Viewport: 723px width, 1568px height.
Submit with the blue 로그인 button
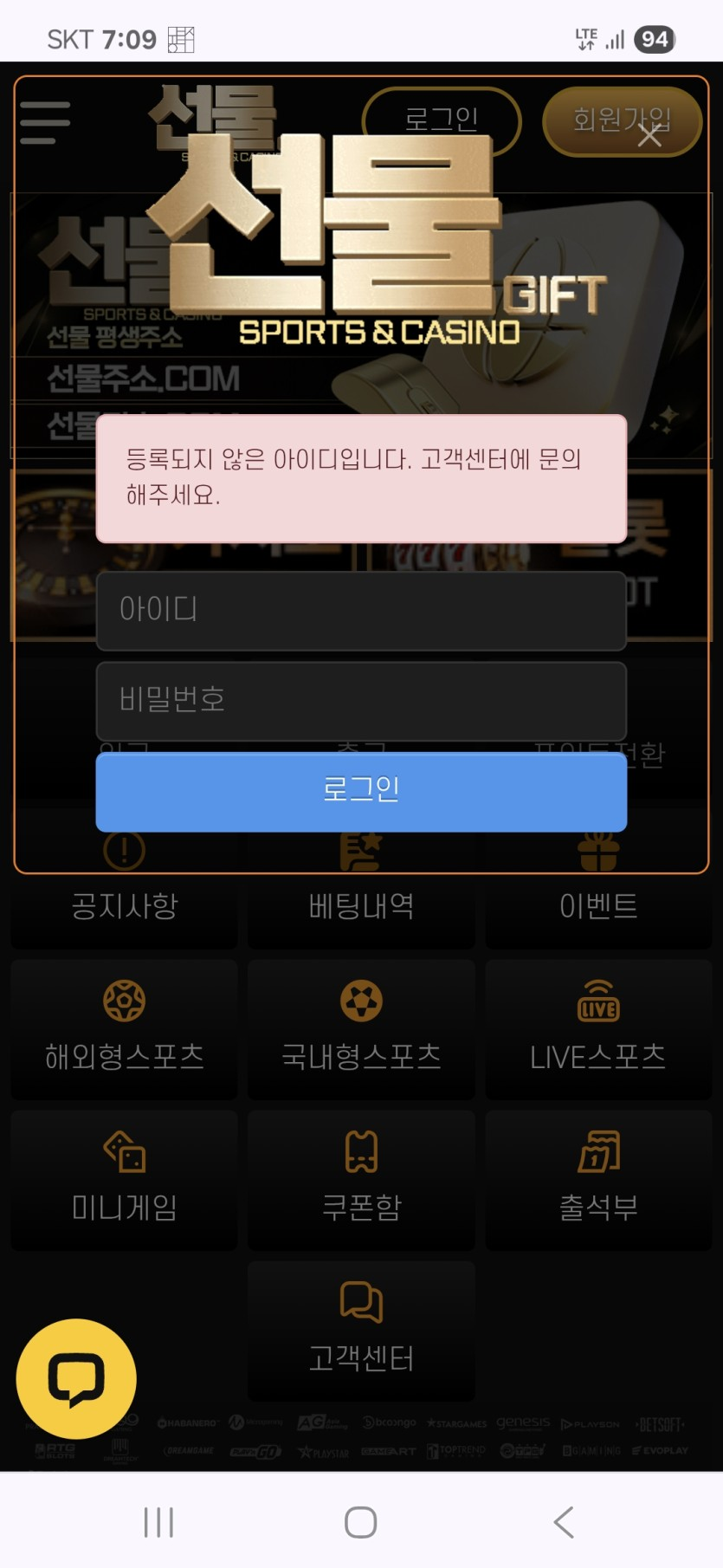pyautogui.click(x=361, y=791)
